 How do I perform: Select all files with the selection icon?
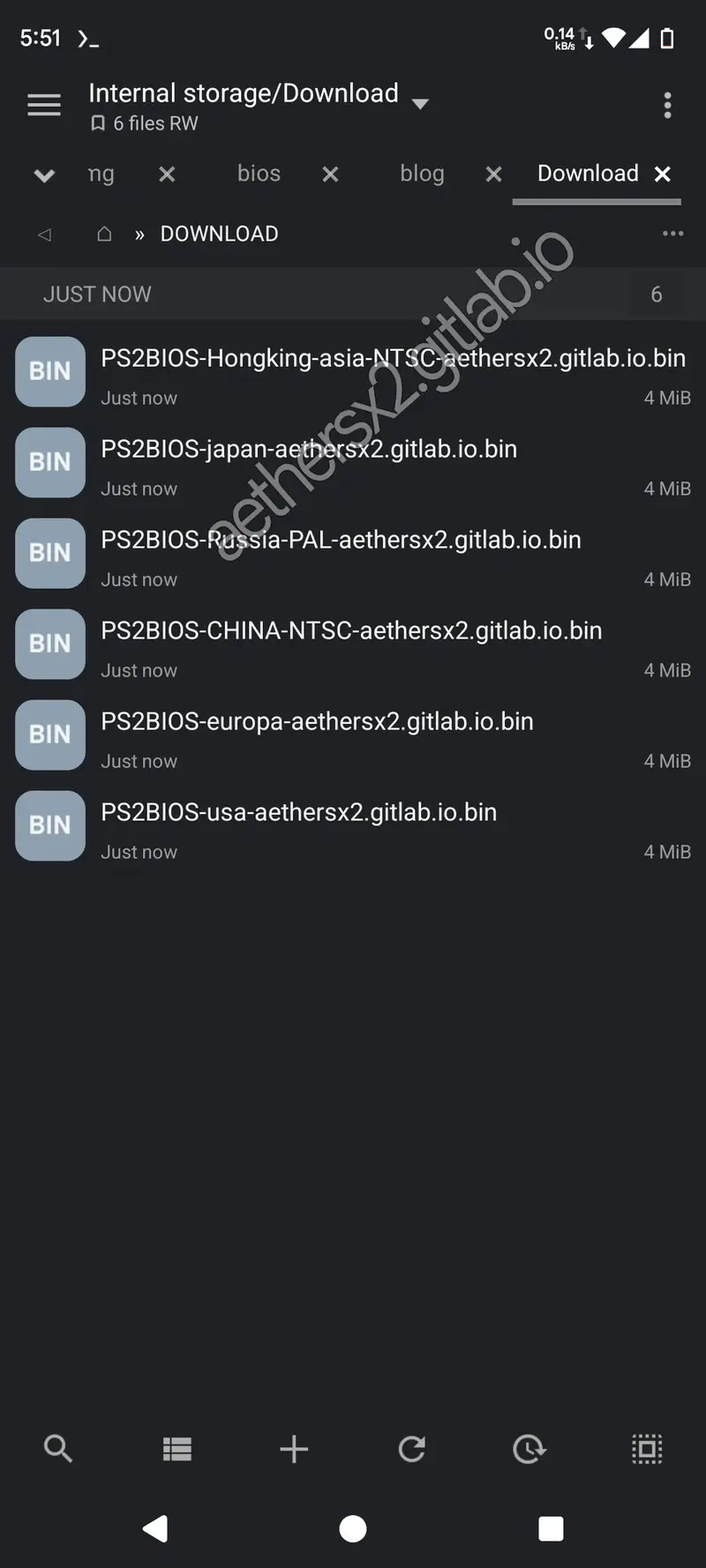646,1449
